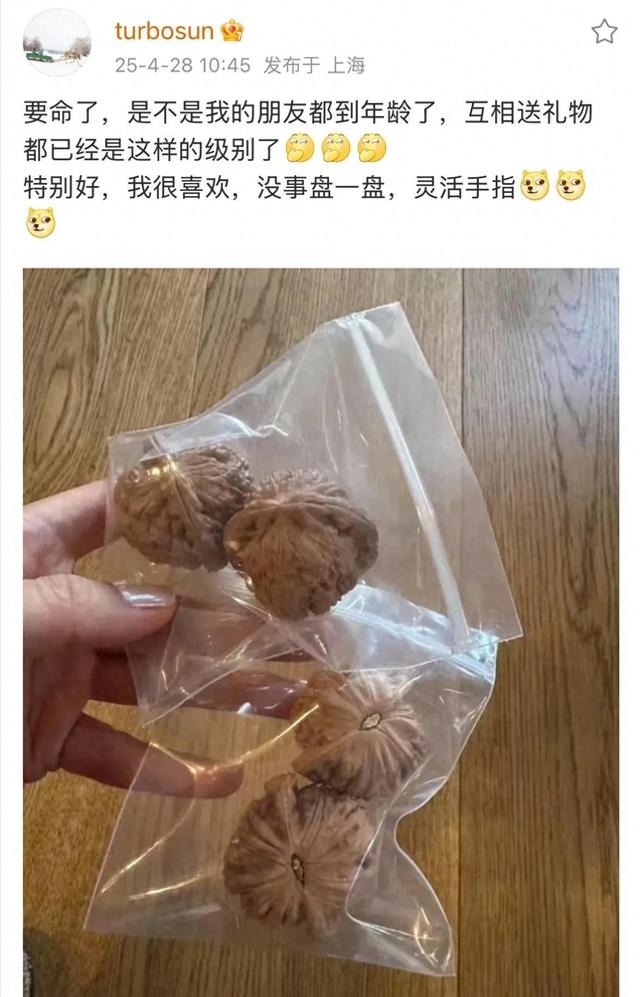Favorite the post with the star icon
The width and height of the screenshot is (640, 997).
click(x=604, y=32)
